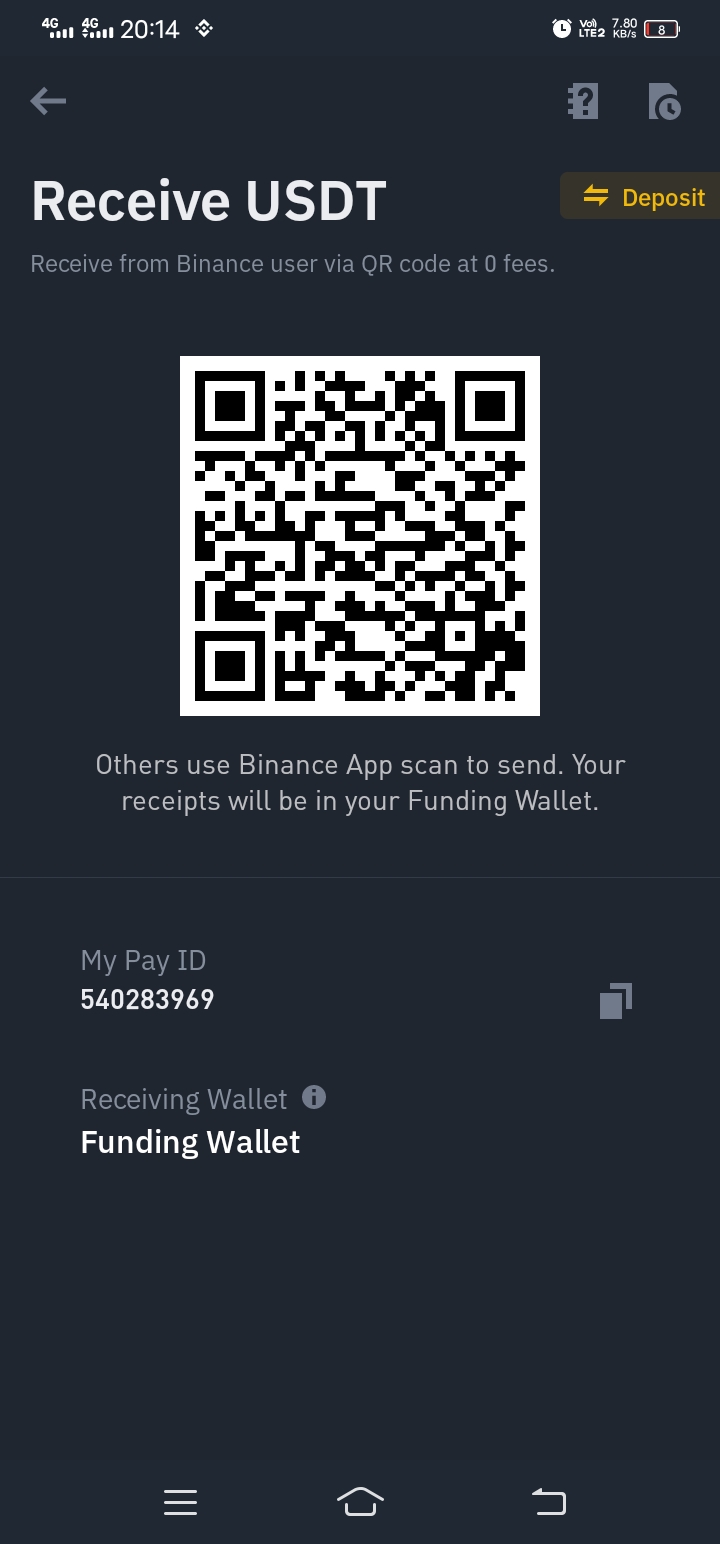Copy My Pay ID 540283969
Screen dimensions: 720x1544
pyautogui.click(x=616, y=1001)
